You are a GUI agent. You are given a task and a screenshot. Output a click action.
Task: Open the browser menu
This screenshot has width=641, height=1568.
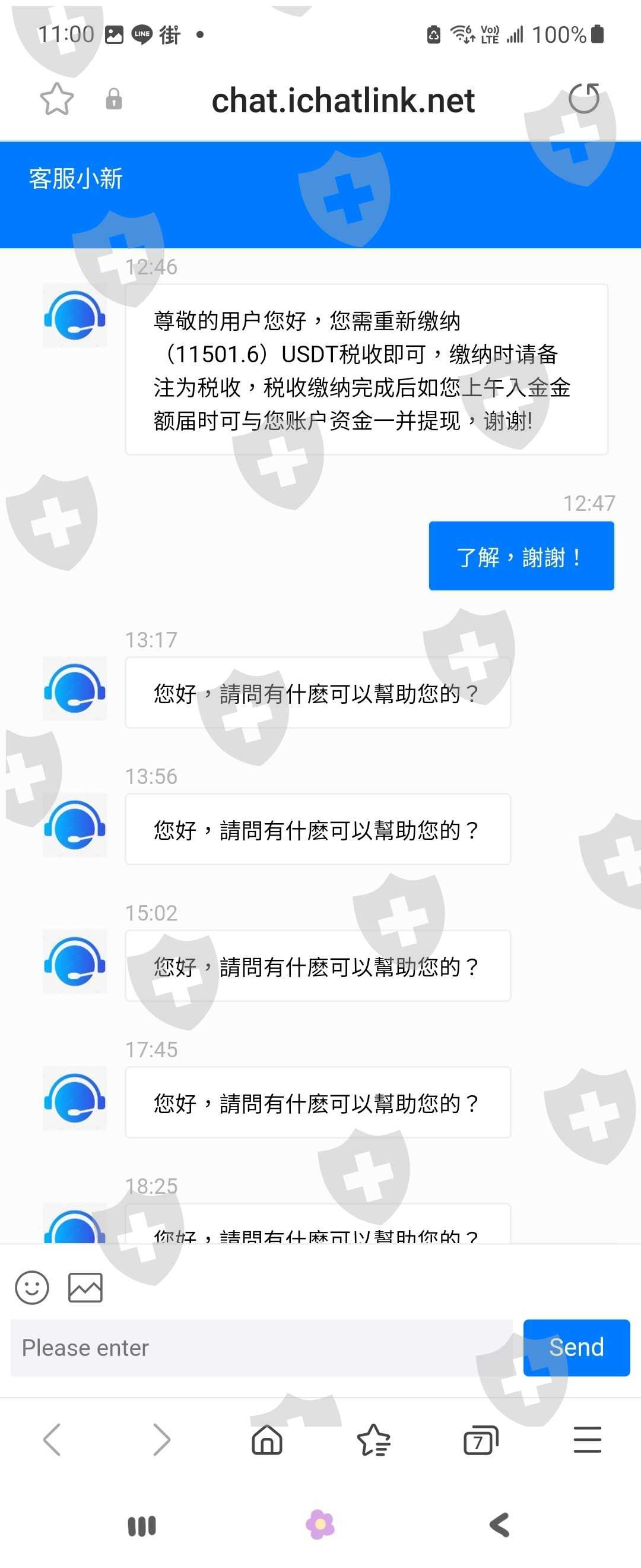pyautogui.click(x=587, y=1440)
